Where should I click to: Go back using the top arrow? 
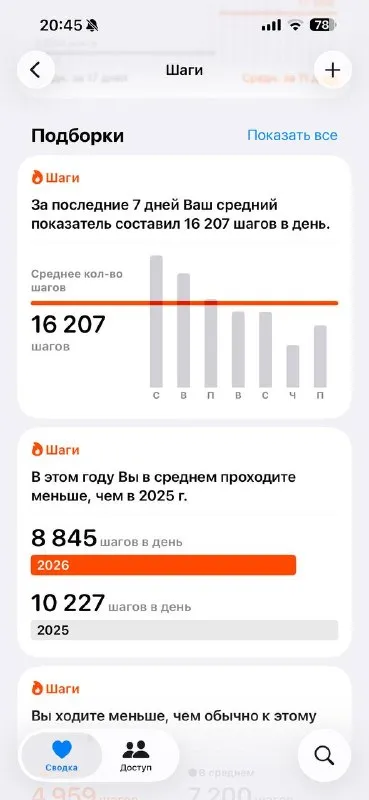pos(35,70)
